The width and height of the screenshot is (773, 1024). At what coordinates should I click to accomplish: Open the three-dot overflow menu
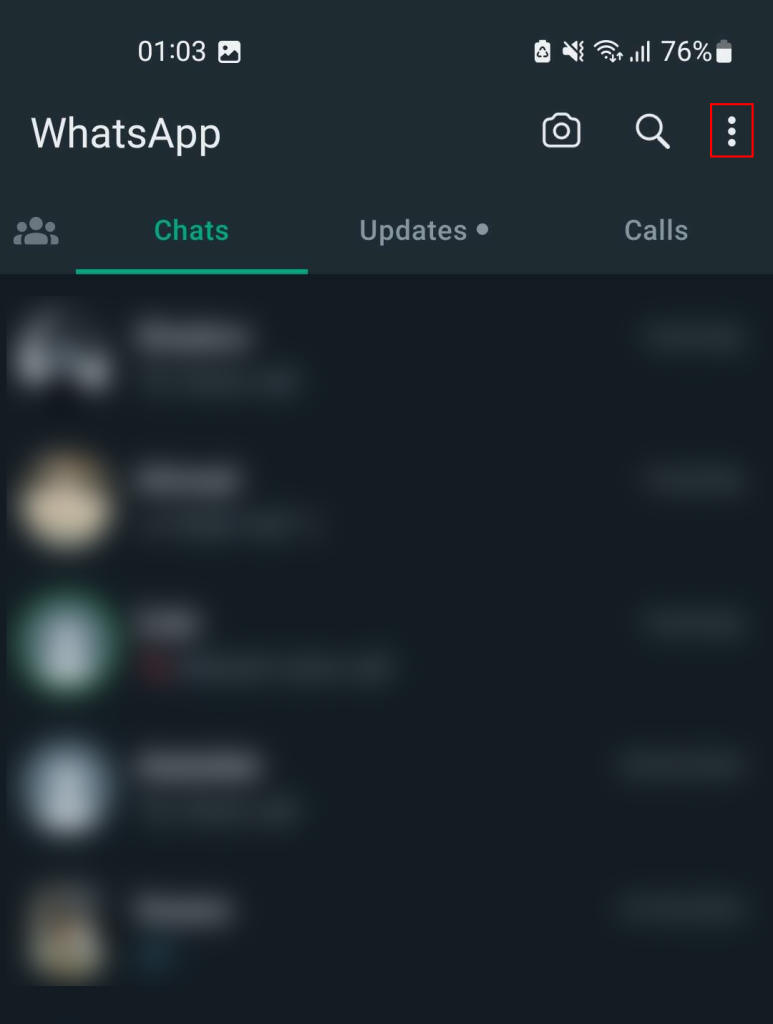point(731,131)
